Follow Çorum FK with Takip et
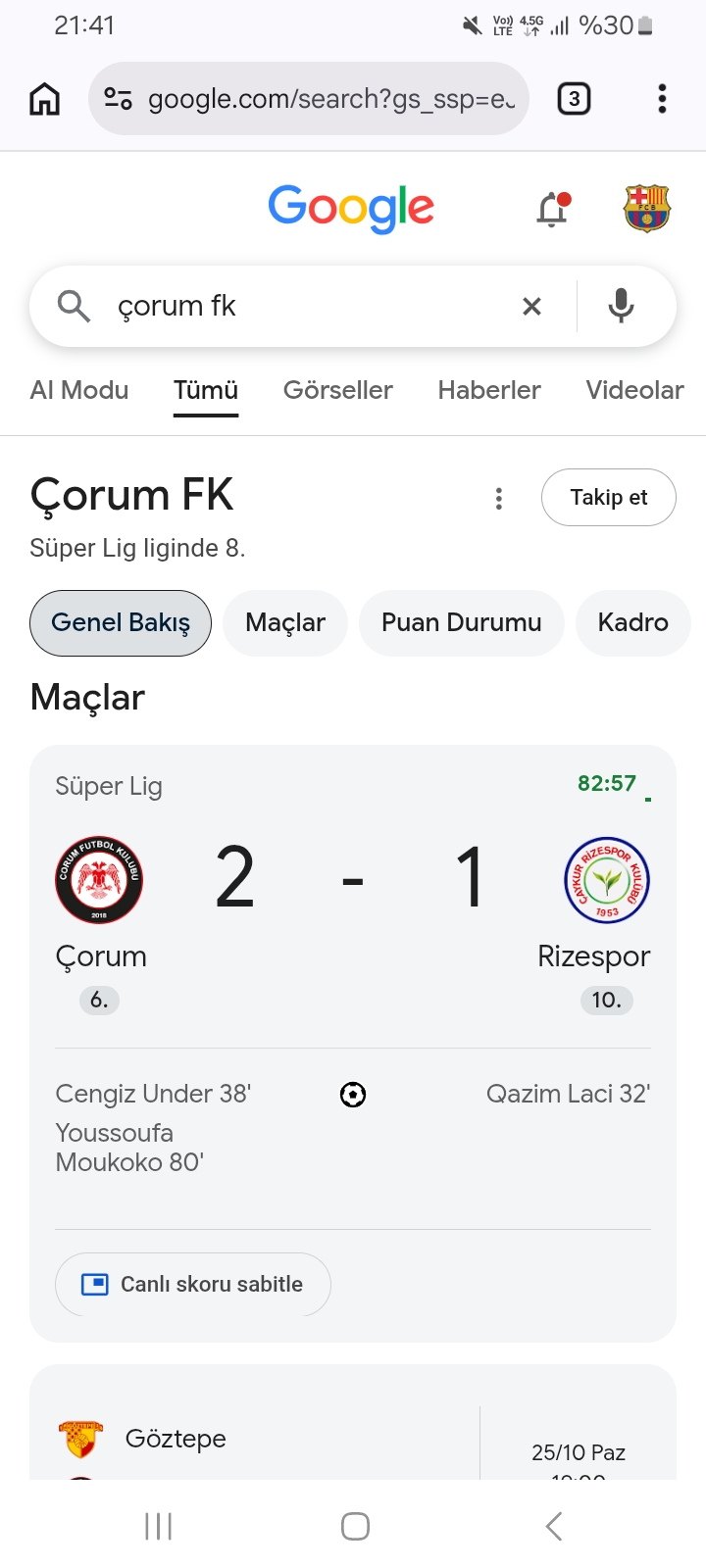The height and width of the screenshot is (1568, 706). [x=609, y=498]
